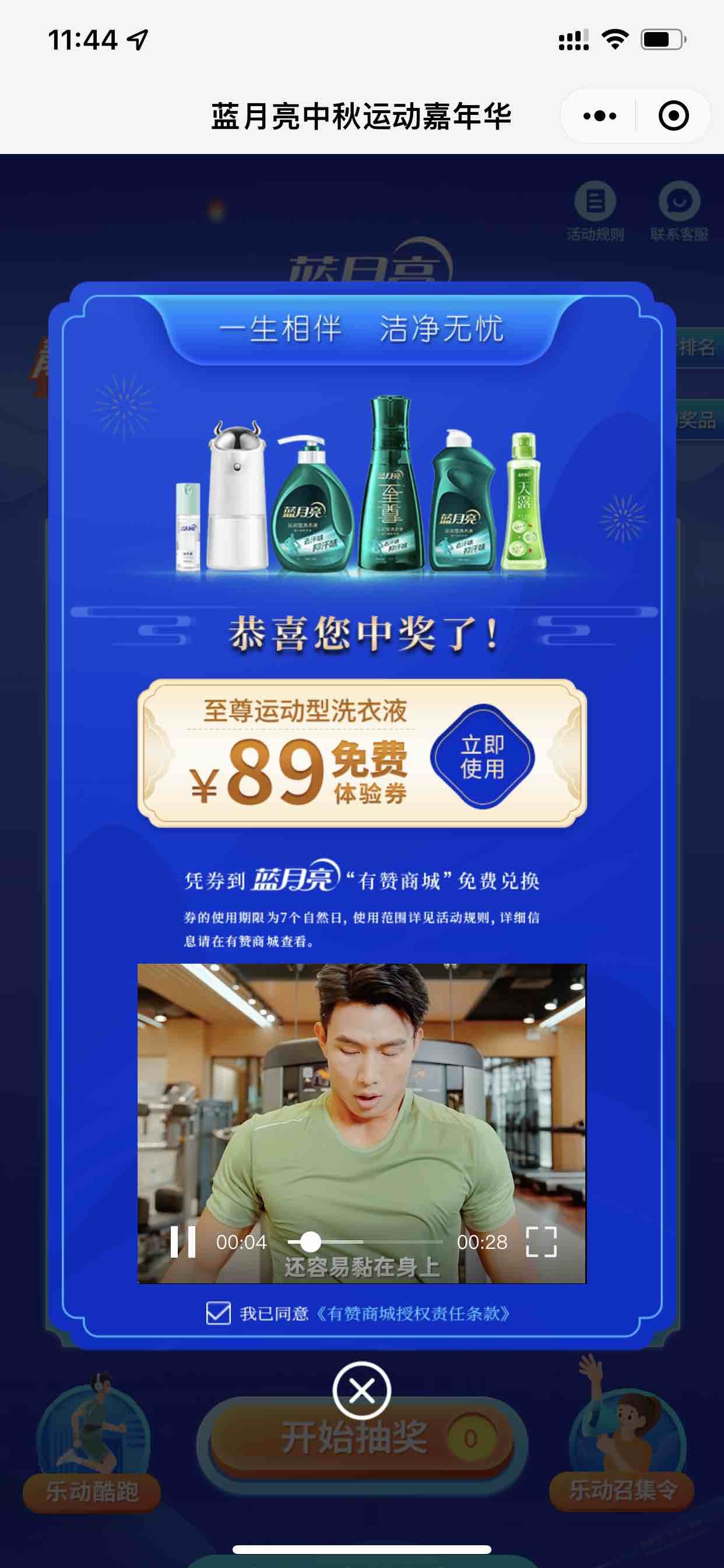724x1568 pixels.
Task: Open 《有赞商城授权责任条款》 link
Action: point(413,1314)
